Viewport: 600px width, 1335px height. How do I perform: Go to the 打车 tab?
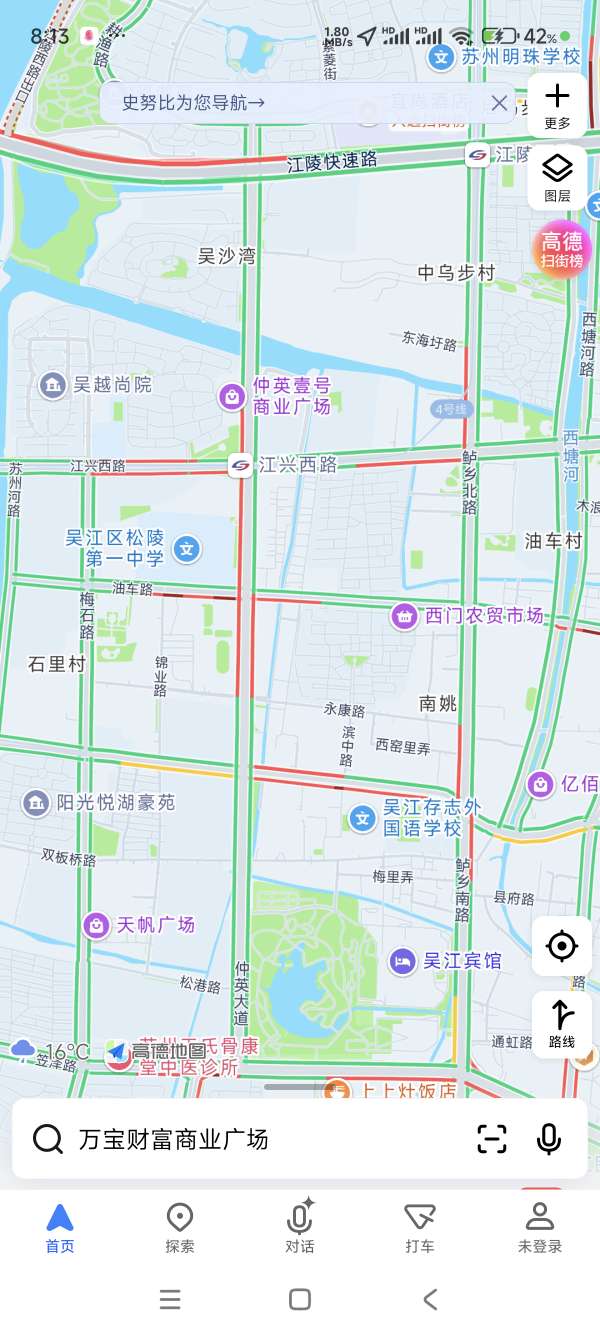tap(420, 1228)
